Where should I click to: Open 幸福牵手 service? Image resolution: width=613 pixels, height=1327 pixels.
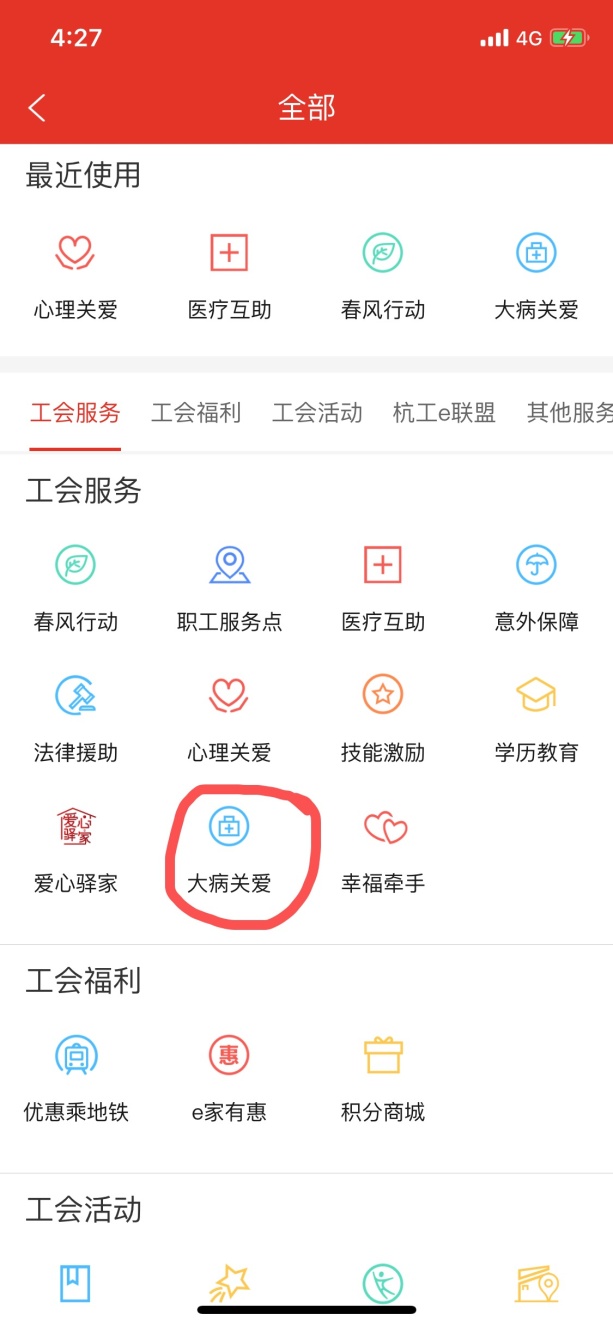coord(383,849)
